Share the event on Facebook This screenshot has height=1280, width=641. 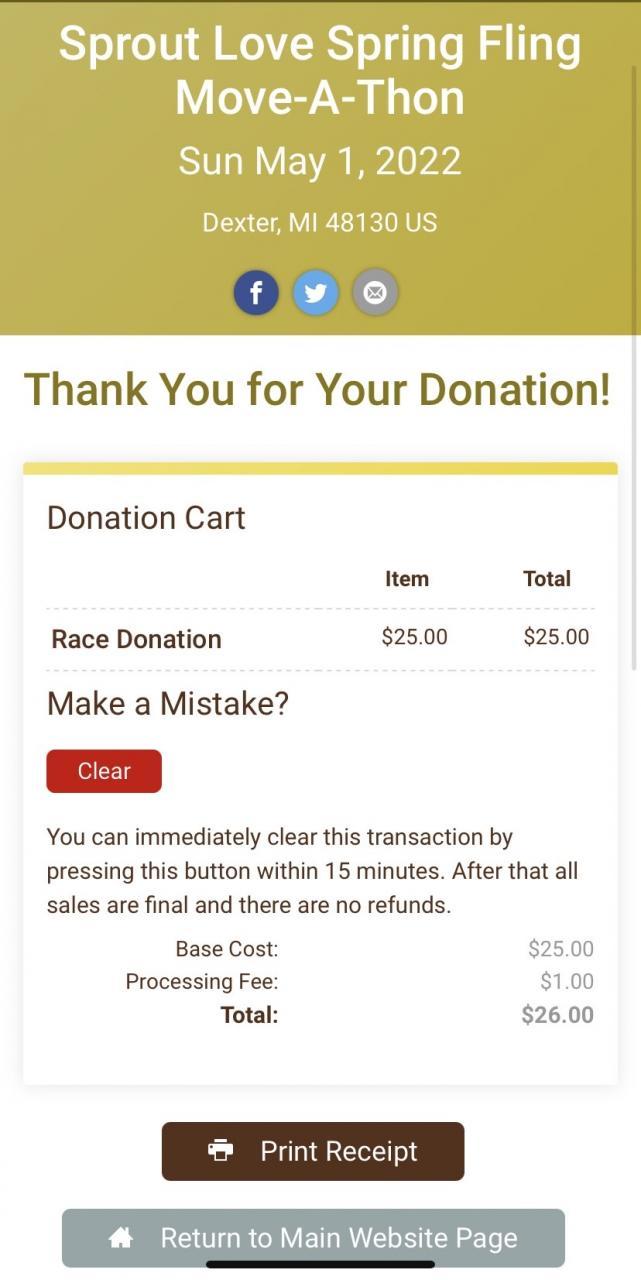tap(257, 293)
